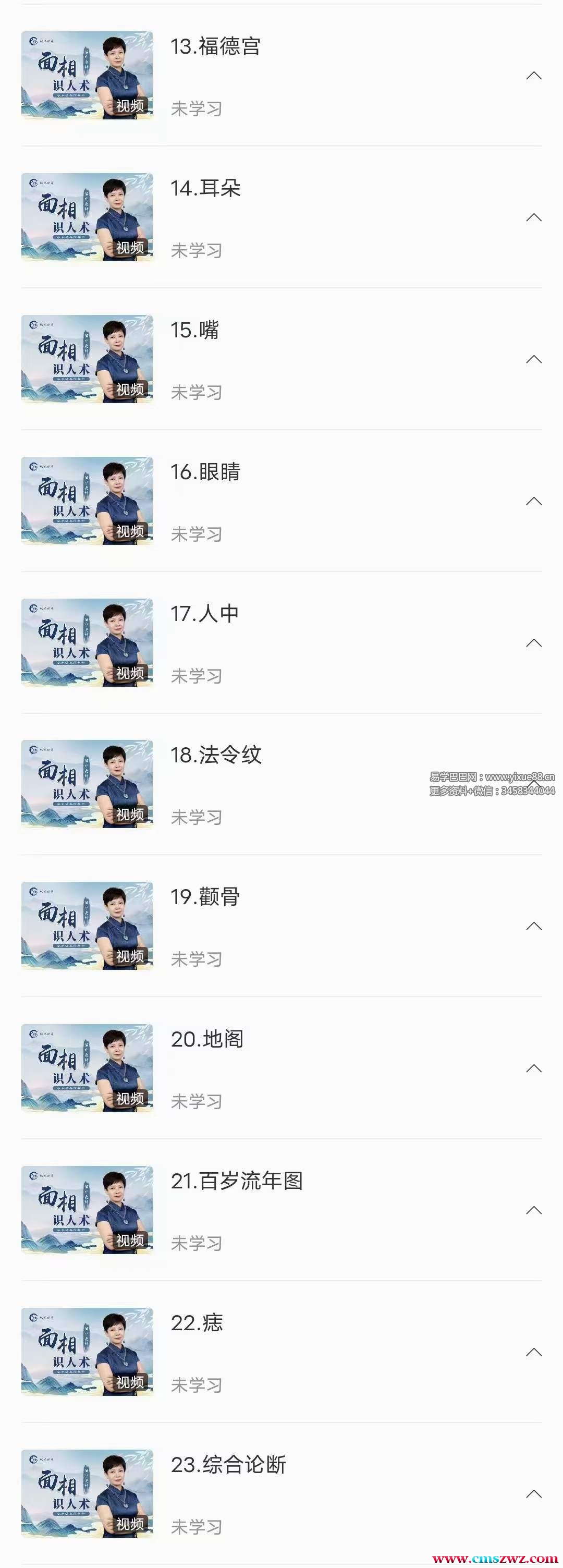Play the video thumbnail of 22.痣
Image resolution: width=563 pixels, height=1568 pixels.
tap(87, 1351)
